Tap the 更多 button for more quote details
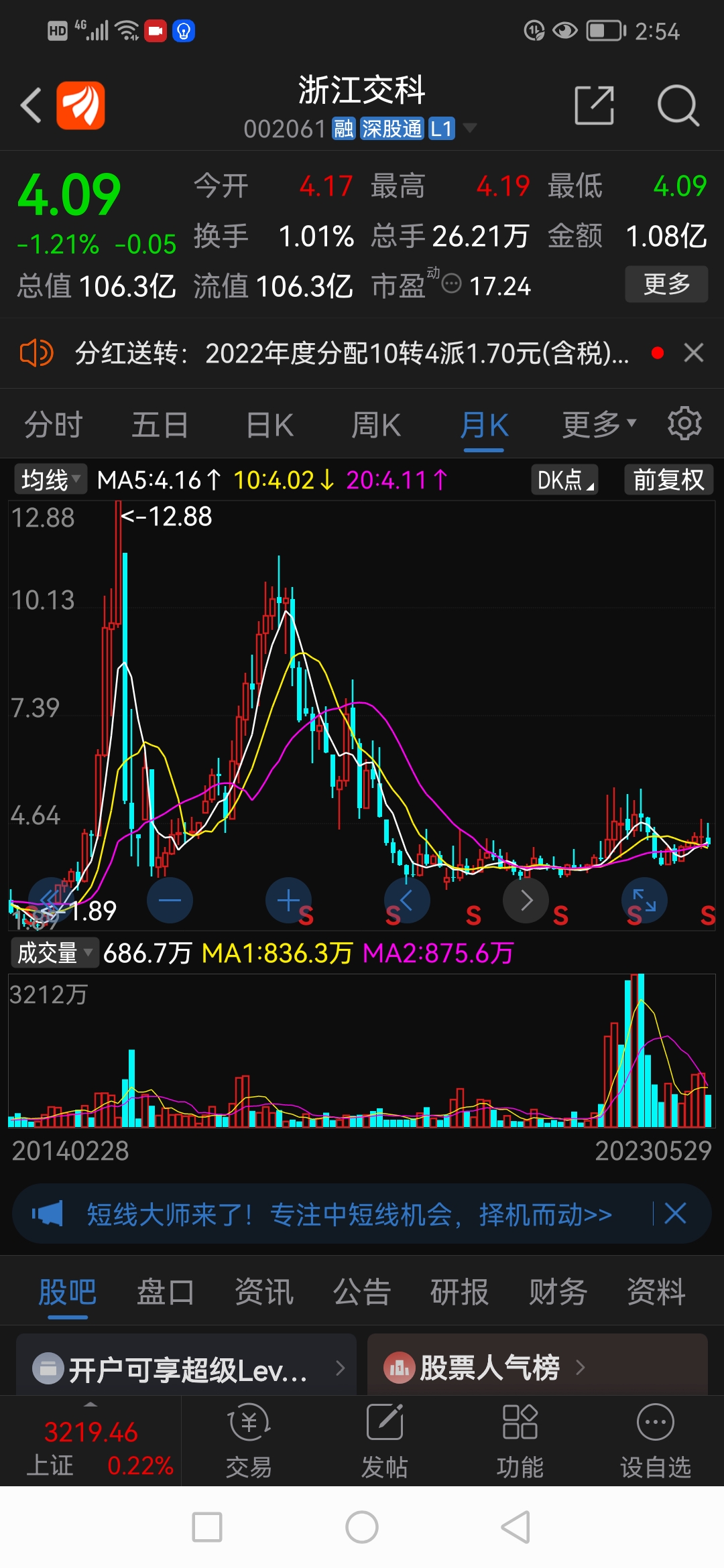Screen dimensions: 724x1568 [x=666, y=284]
